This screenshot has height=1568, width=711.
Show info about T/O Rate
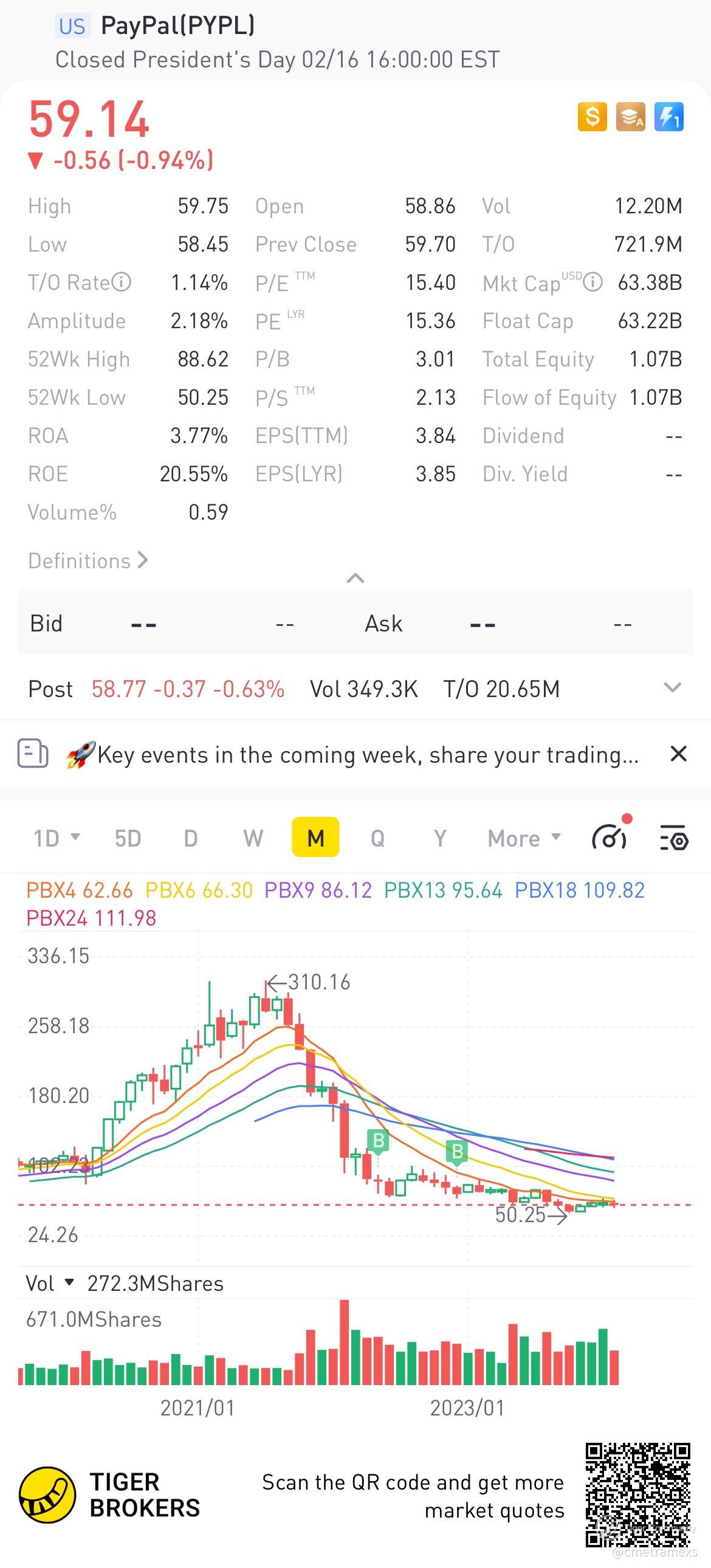tap(122, 283)
